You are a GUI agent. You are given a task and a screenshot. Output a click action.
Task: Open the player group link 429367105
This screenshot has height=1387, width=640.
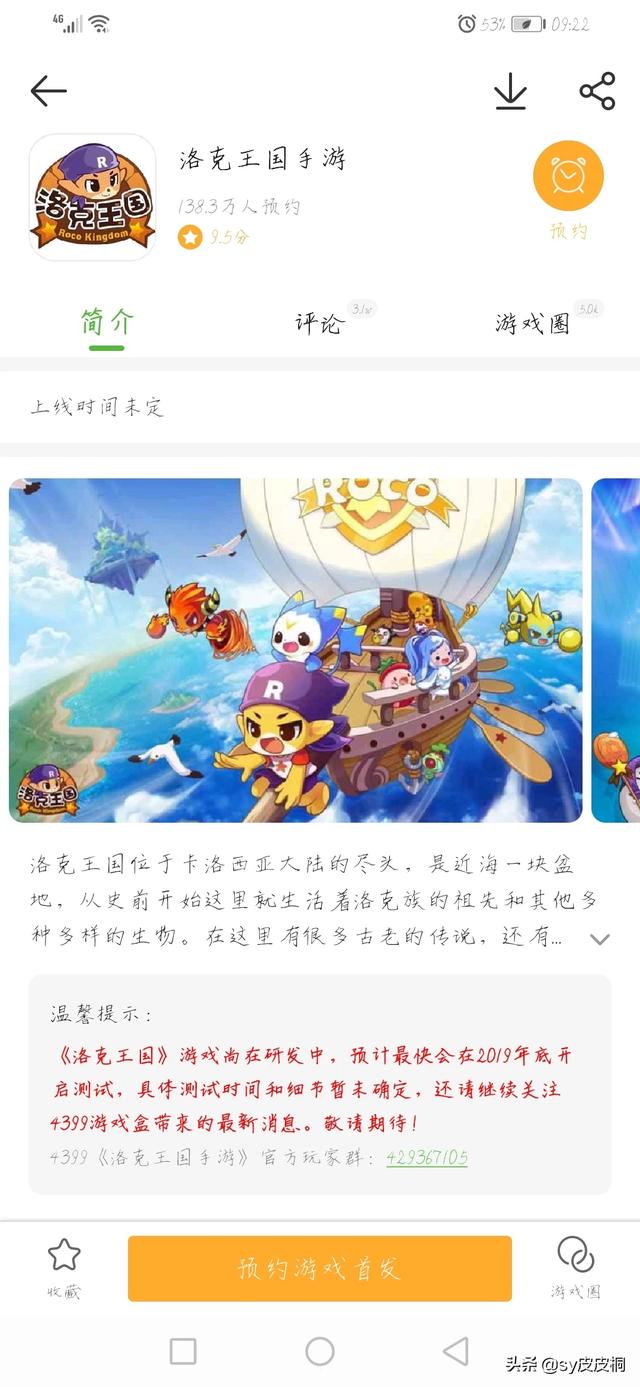(426, 1158)
